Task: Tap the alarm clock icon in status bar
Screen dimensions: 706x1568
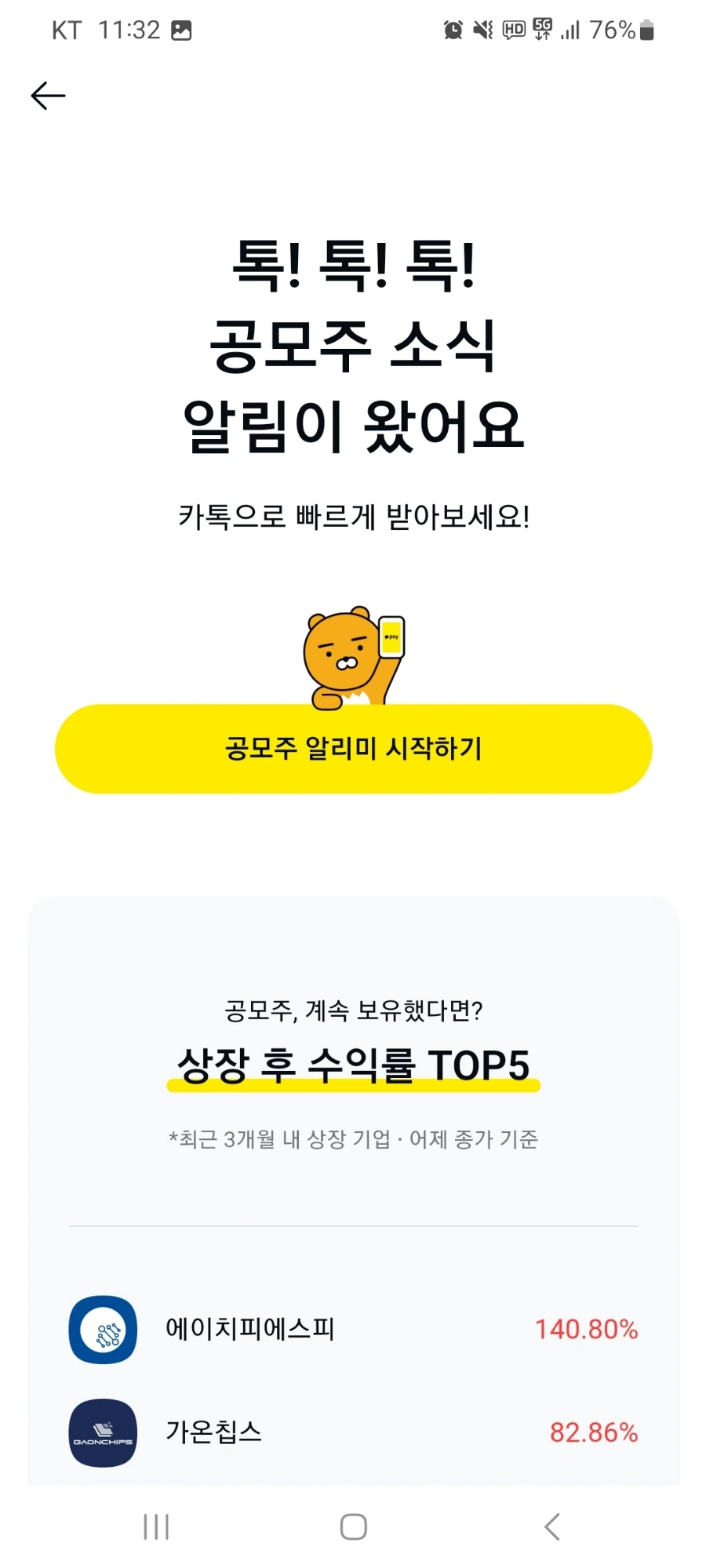Action: [x=453, y=28]
